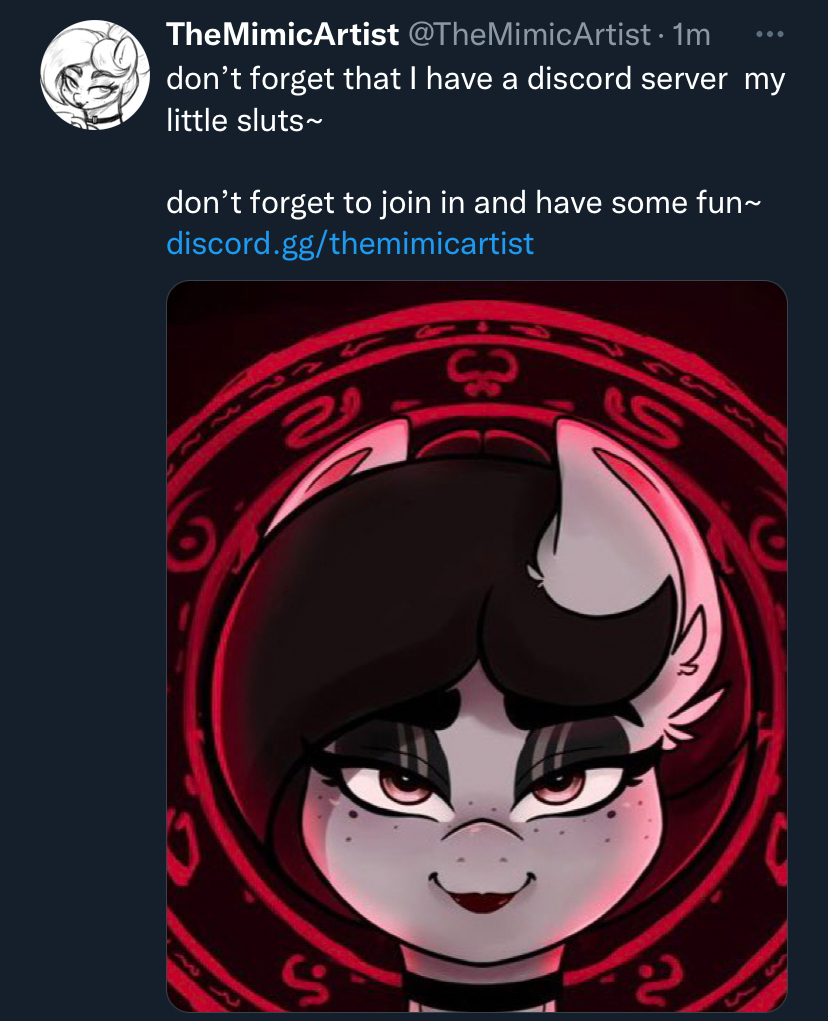The image size is (828, 1021).
Task: View the attached pony artwork image
Action: 477,645
